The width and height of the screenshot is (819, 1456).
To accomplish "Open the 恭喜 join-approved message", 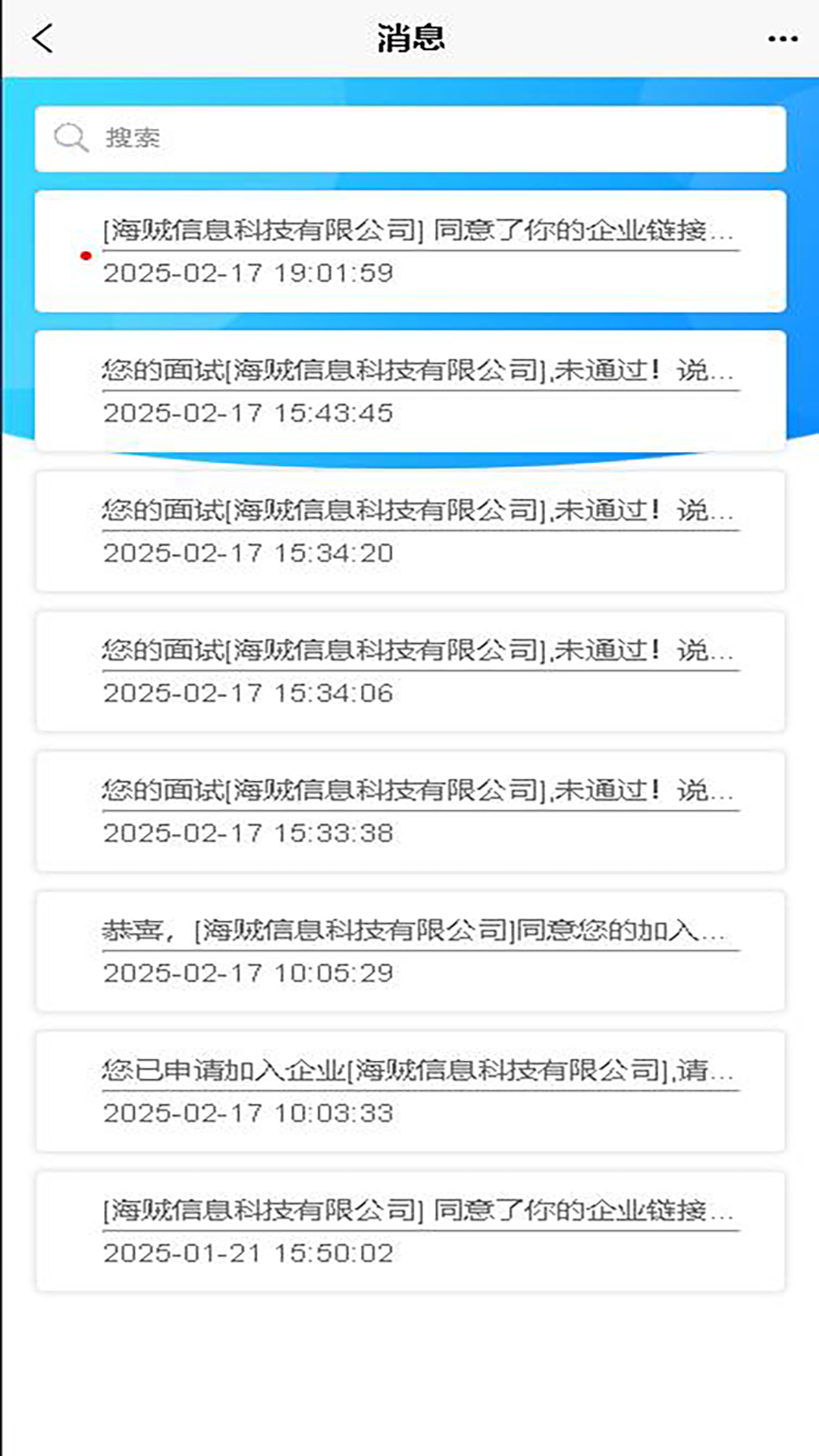I will click(x=409, y=951).
